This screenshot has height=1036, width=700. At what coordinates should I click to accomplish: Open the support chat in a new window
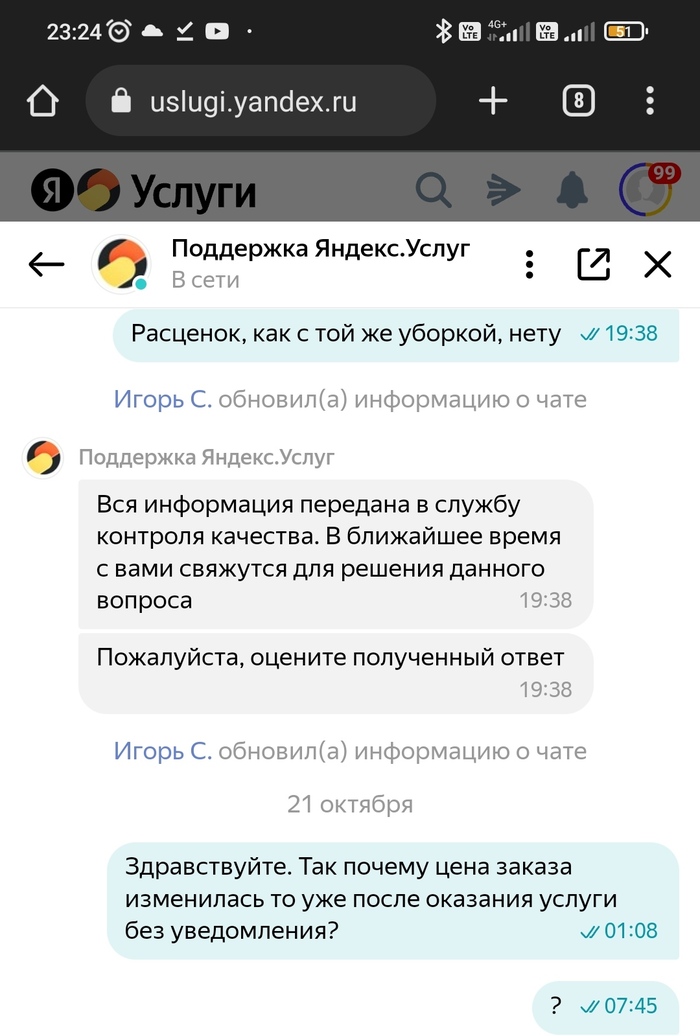[593, 264]
